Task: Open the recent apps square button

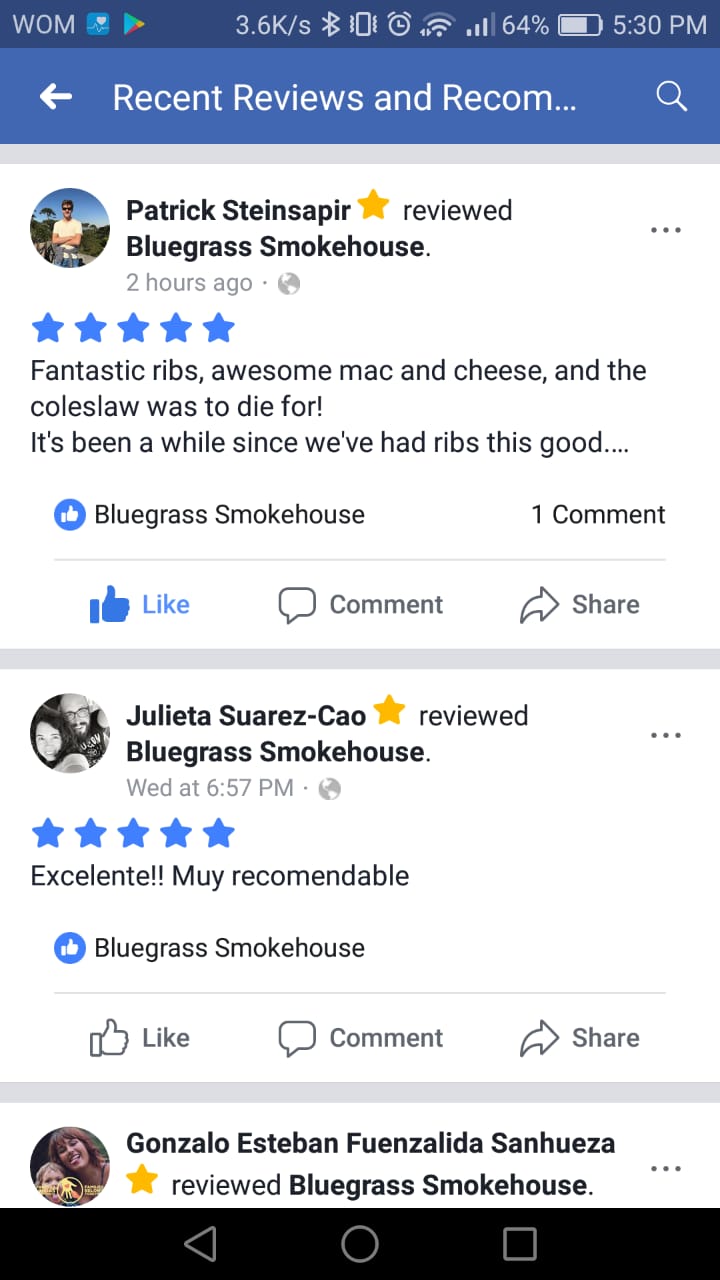Action: tap(520, 1244)
